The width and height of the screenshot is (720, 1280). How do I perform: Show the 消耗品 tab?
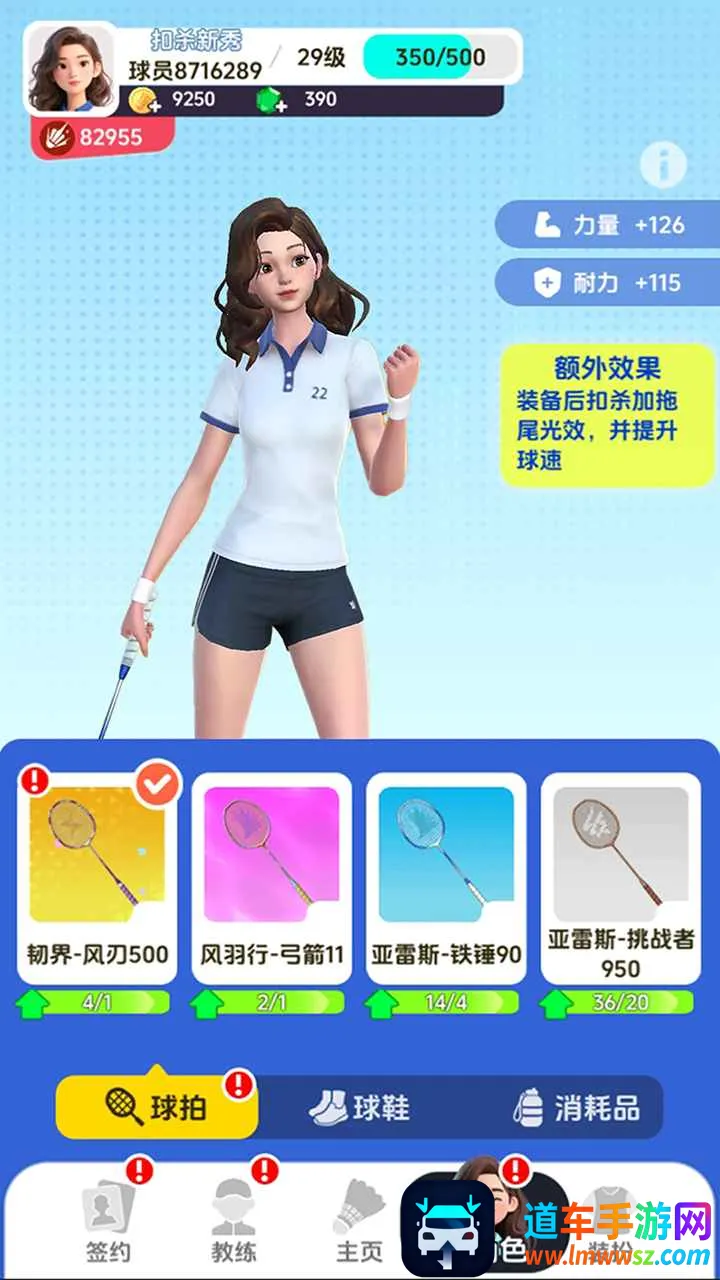pyautogui.click(x=575, y=1107)
